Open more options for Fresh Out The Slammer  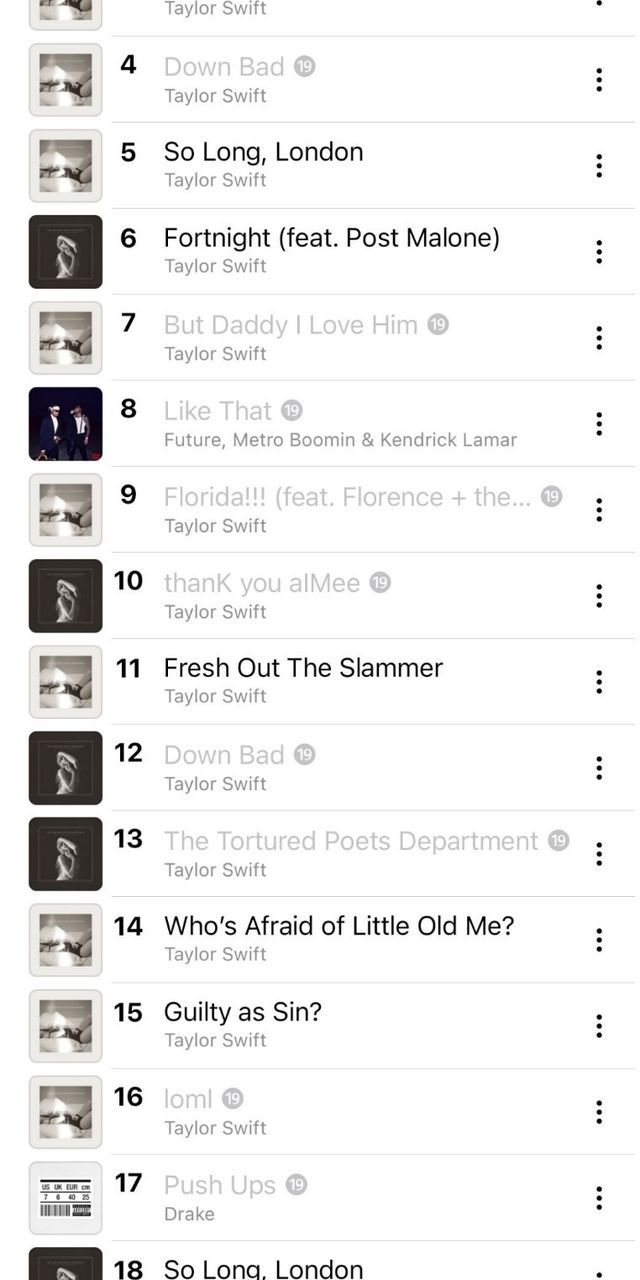(599, 682)
